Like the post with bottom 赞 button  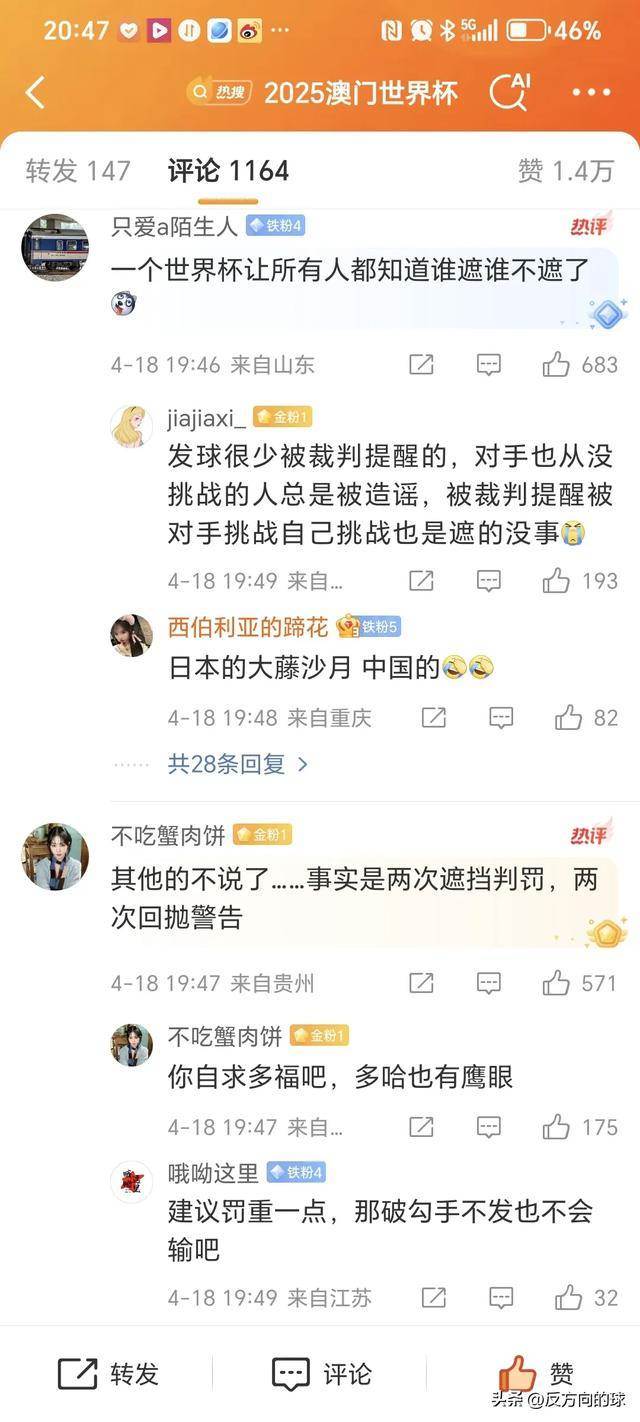pos(535,1374)
